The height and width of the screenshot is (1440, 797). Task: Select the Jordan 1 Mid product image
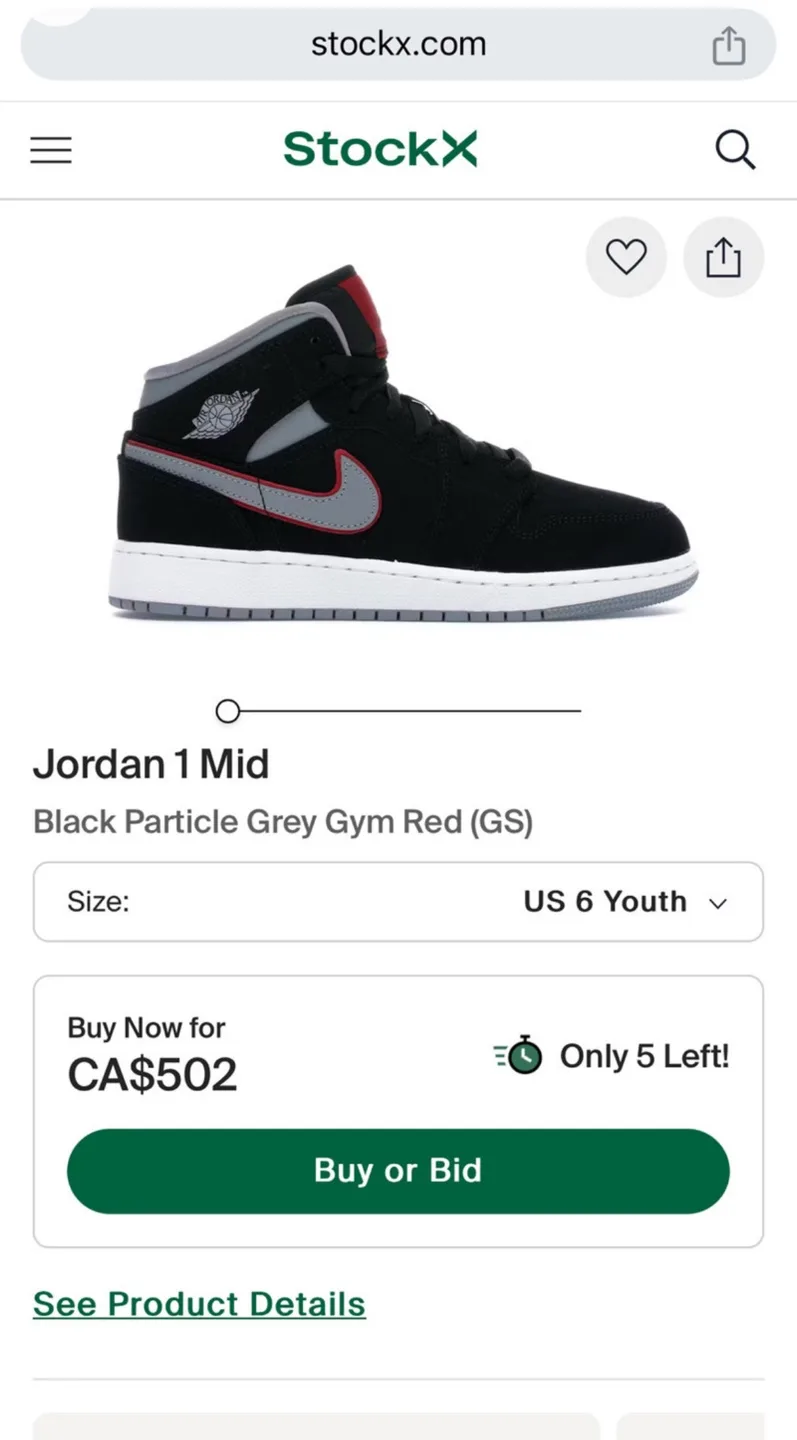(398, 440)
